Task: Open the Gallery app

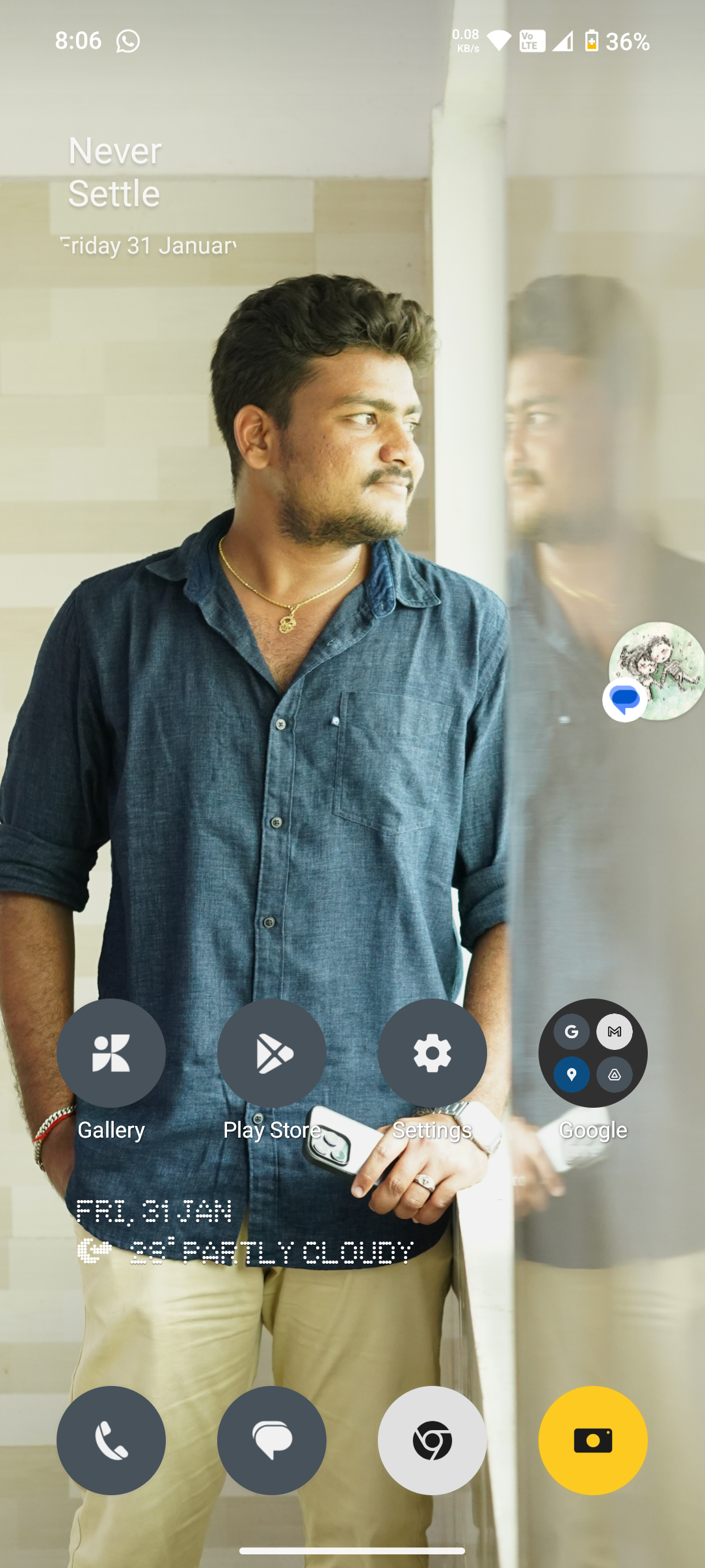Action: (111, 1052)
